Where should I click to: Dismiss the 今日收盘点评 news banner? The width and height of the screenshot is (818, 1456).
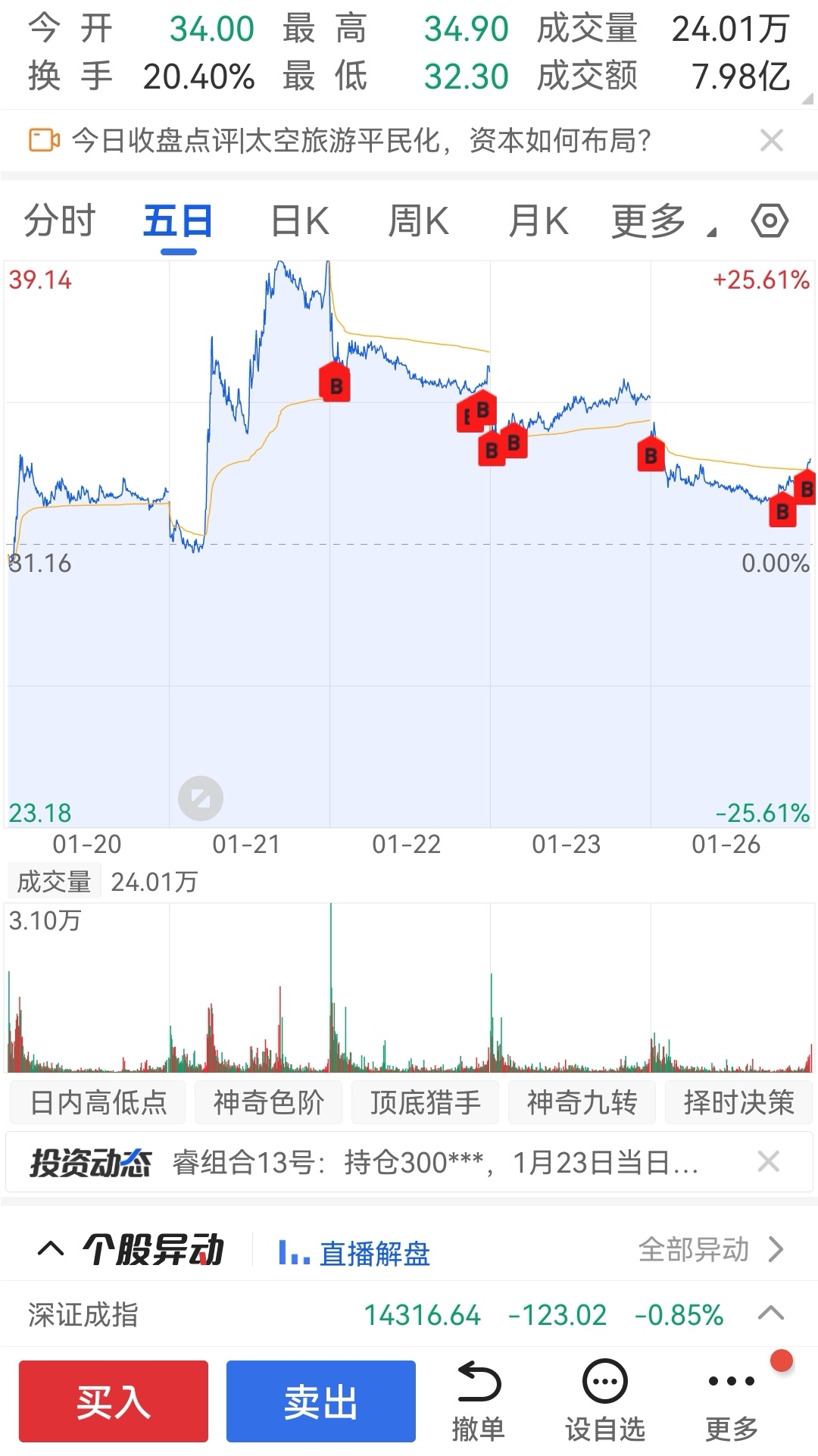pyautogui.click(x=771, y=140)
